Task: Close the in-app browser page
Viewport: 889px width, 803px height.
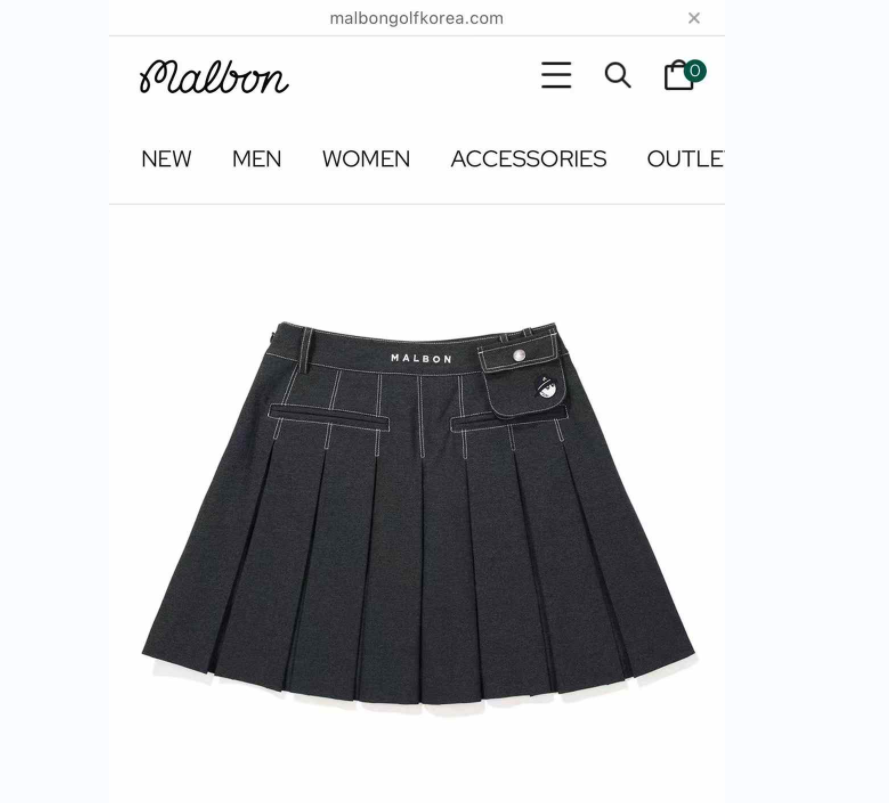Action: coord(694,18)
